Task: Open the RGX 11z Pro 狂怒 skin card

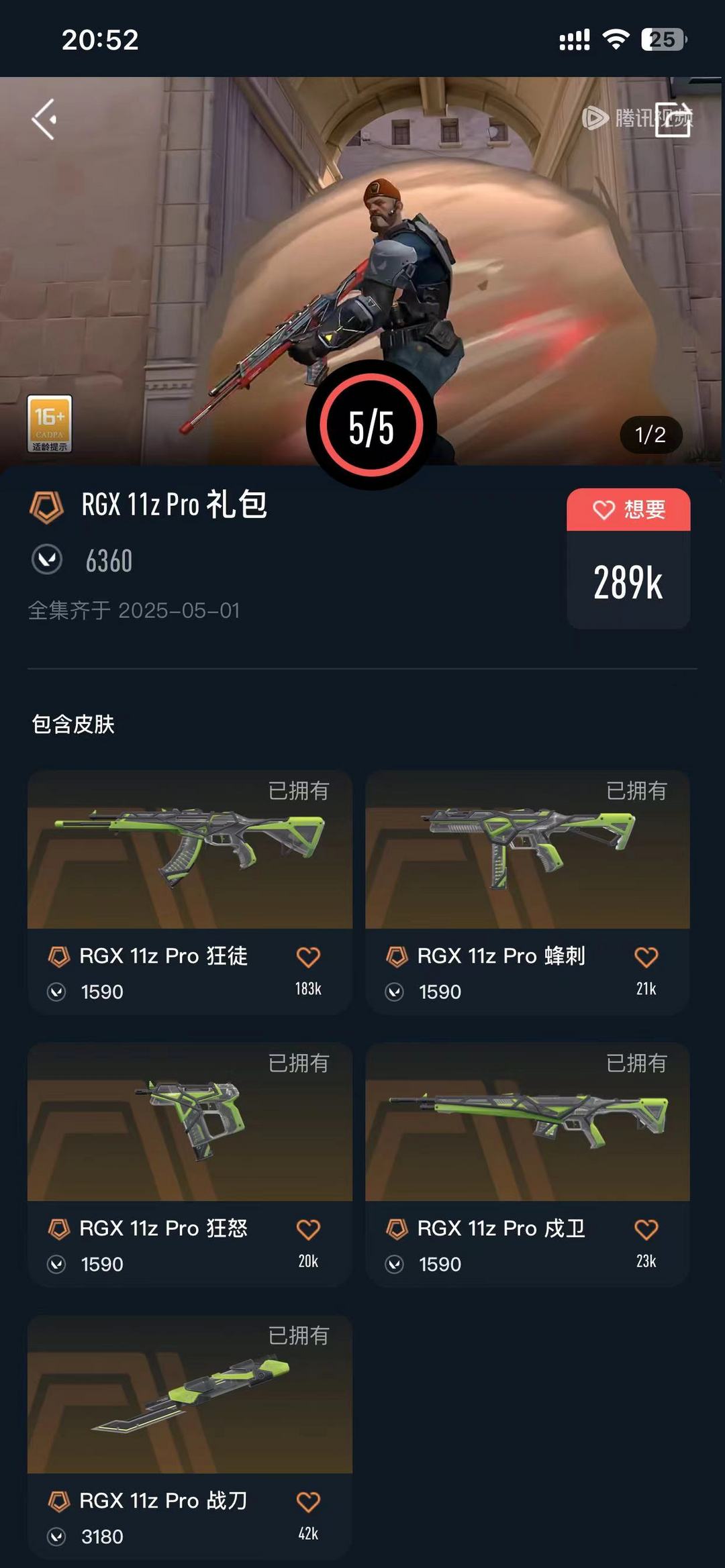Action: click(190, 1164)
